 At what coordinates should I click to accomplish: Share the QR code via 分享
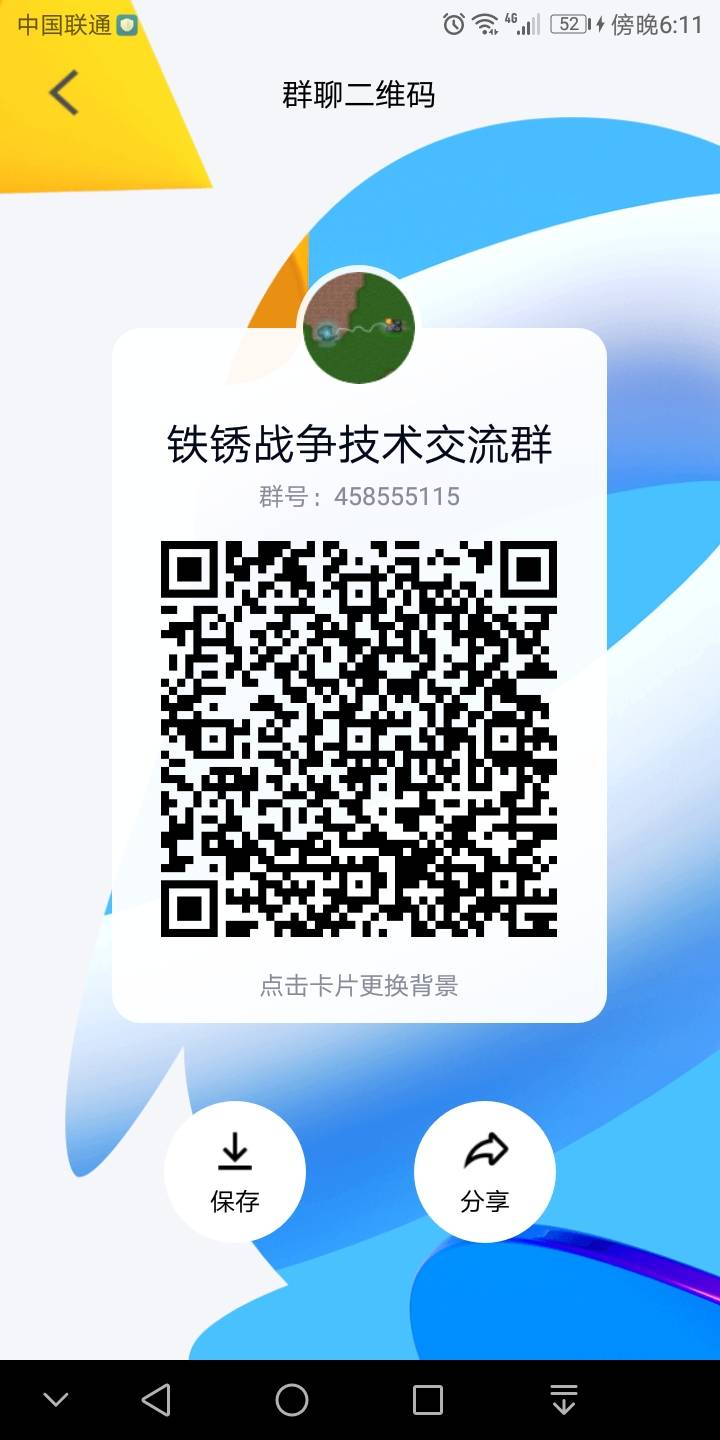click(485, 1171)
